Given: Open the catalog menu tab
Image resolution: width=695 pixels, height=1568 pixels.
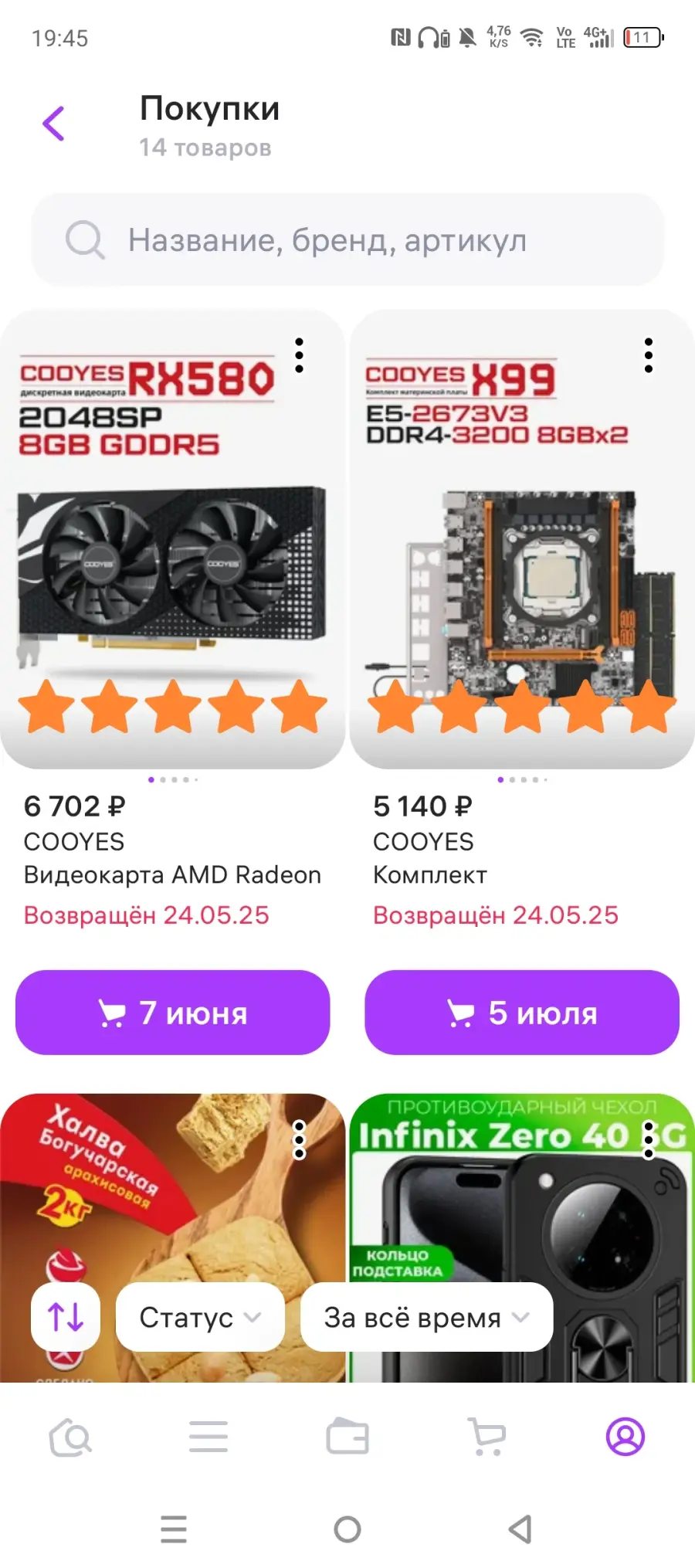Looking at the screenshot, I should point(208,1437).
